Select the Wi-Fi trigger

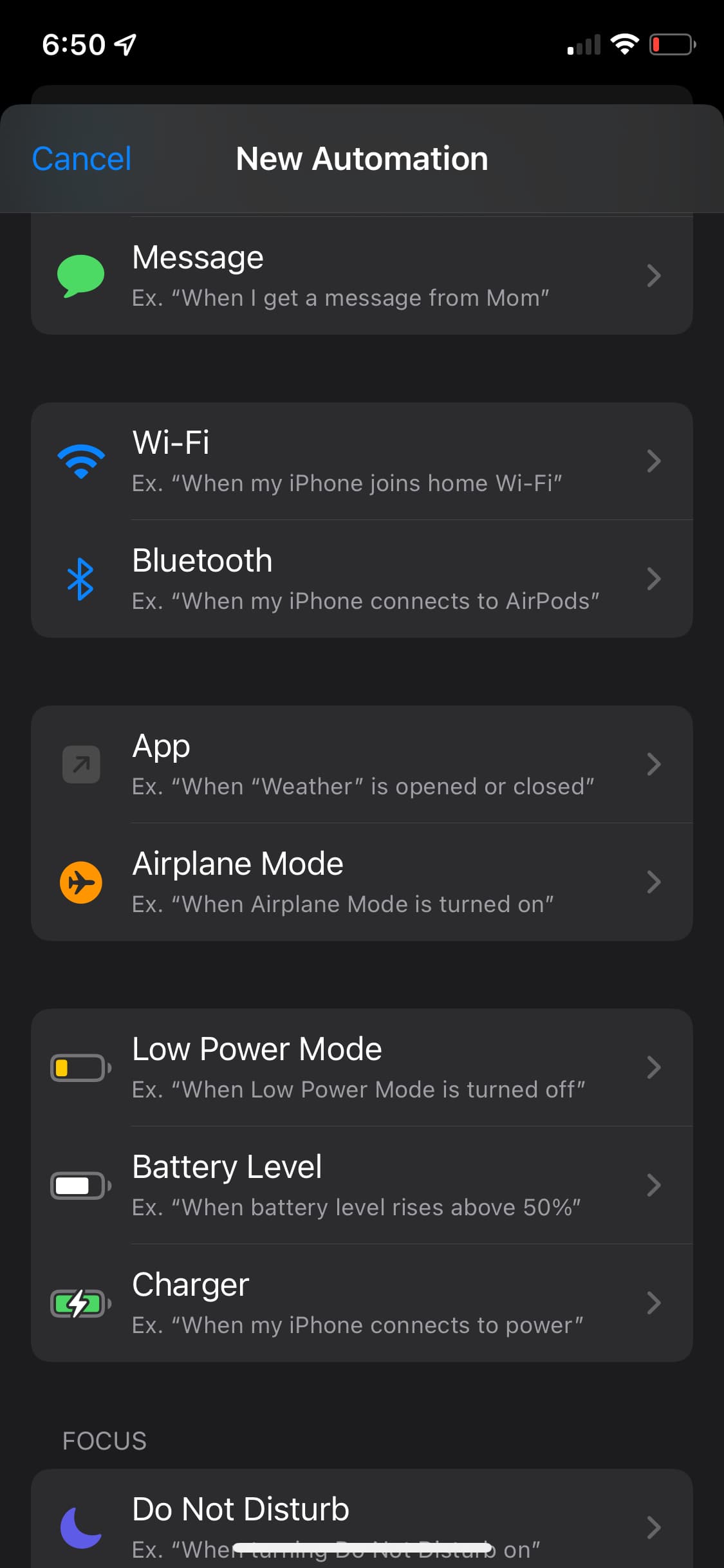(x=362, y=461)
